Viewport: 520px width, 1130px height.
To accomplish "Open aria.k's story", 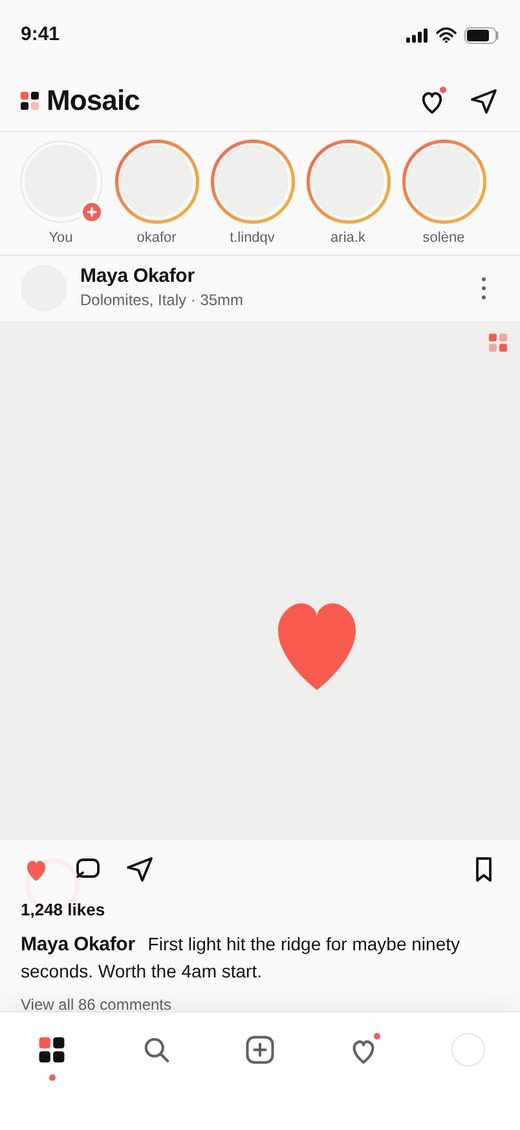I will (x=349, y=182).
